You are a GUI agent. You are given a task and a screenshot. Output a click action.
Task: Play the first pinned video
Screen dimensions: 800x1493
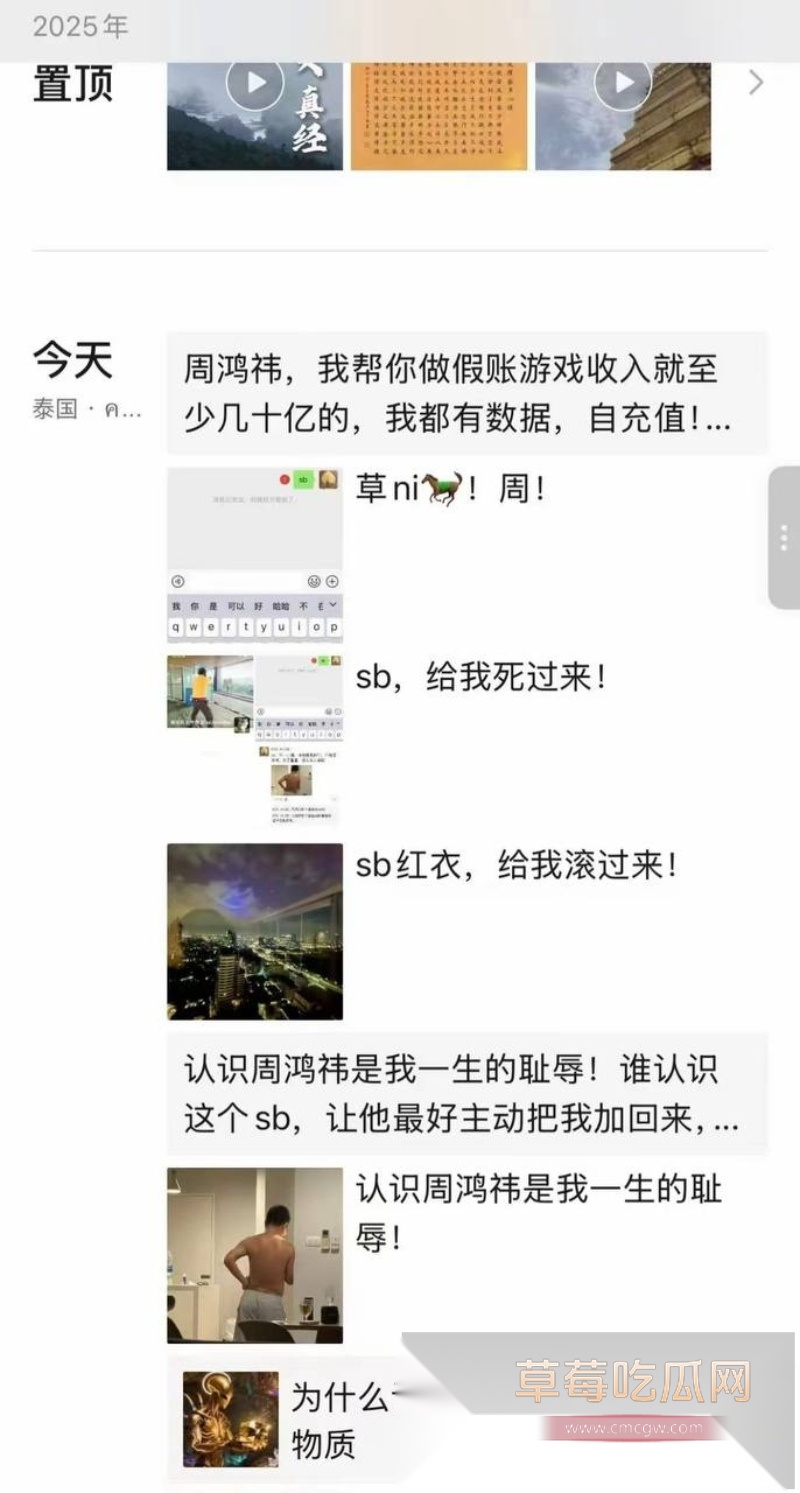[x=253, y=82]
